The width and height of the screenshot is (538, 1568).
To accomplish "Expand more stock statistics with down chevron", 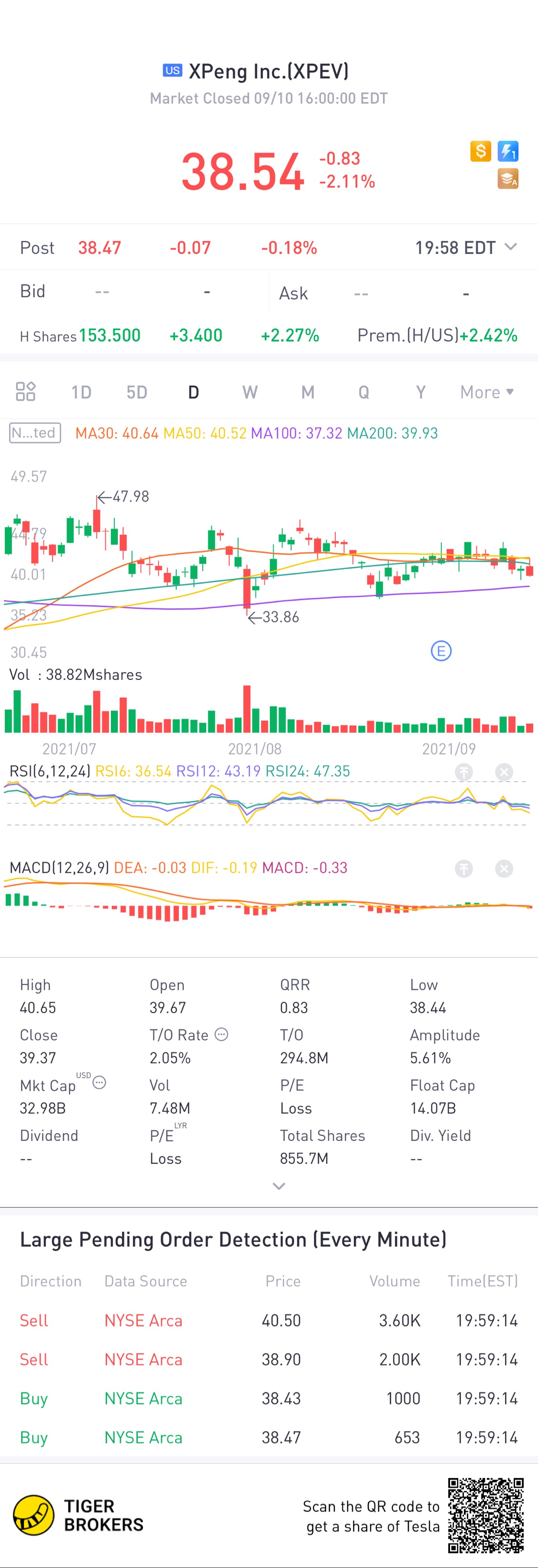I will click(279, 1186).
